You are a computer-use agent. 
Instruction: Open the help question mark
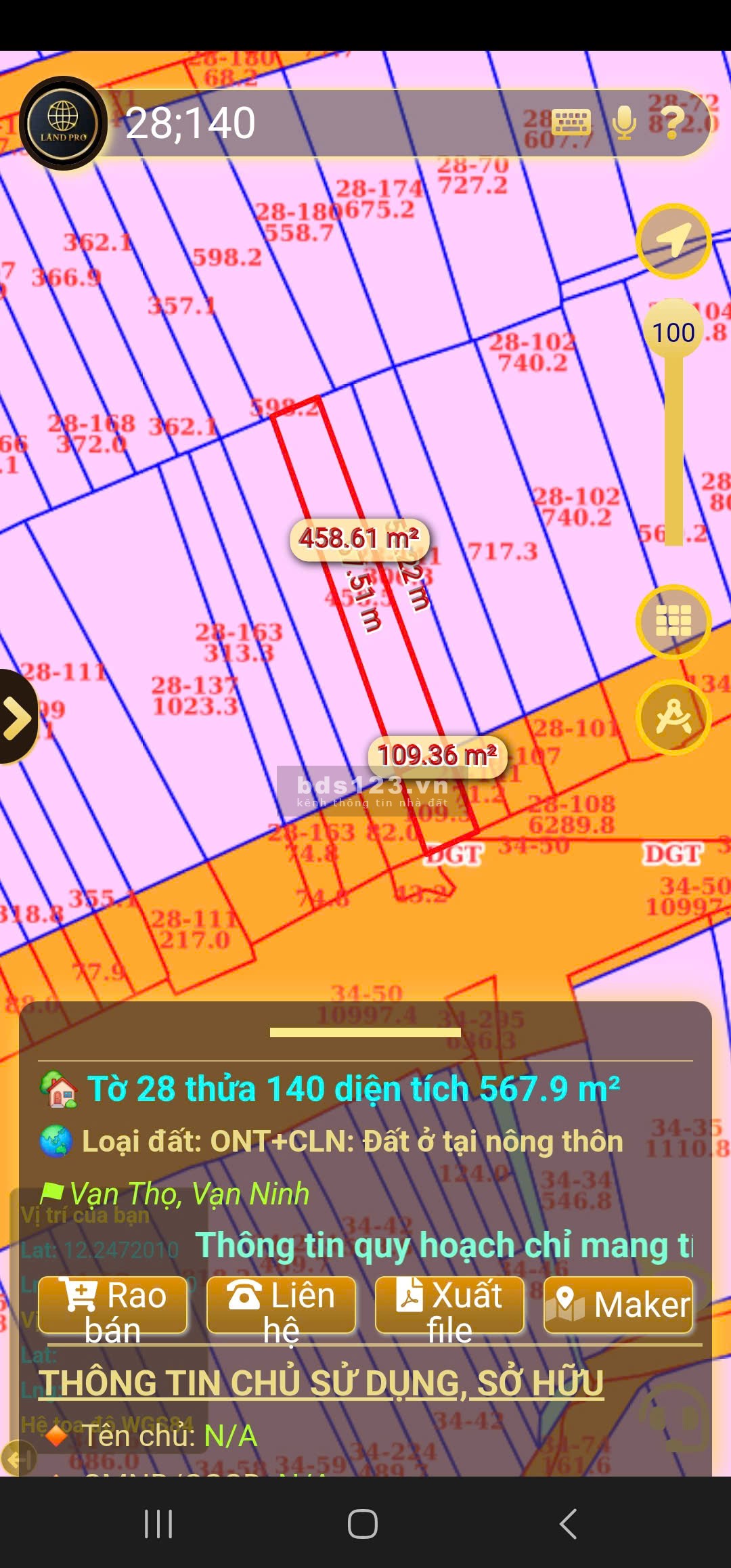[673, 123]
